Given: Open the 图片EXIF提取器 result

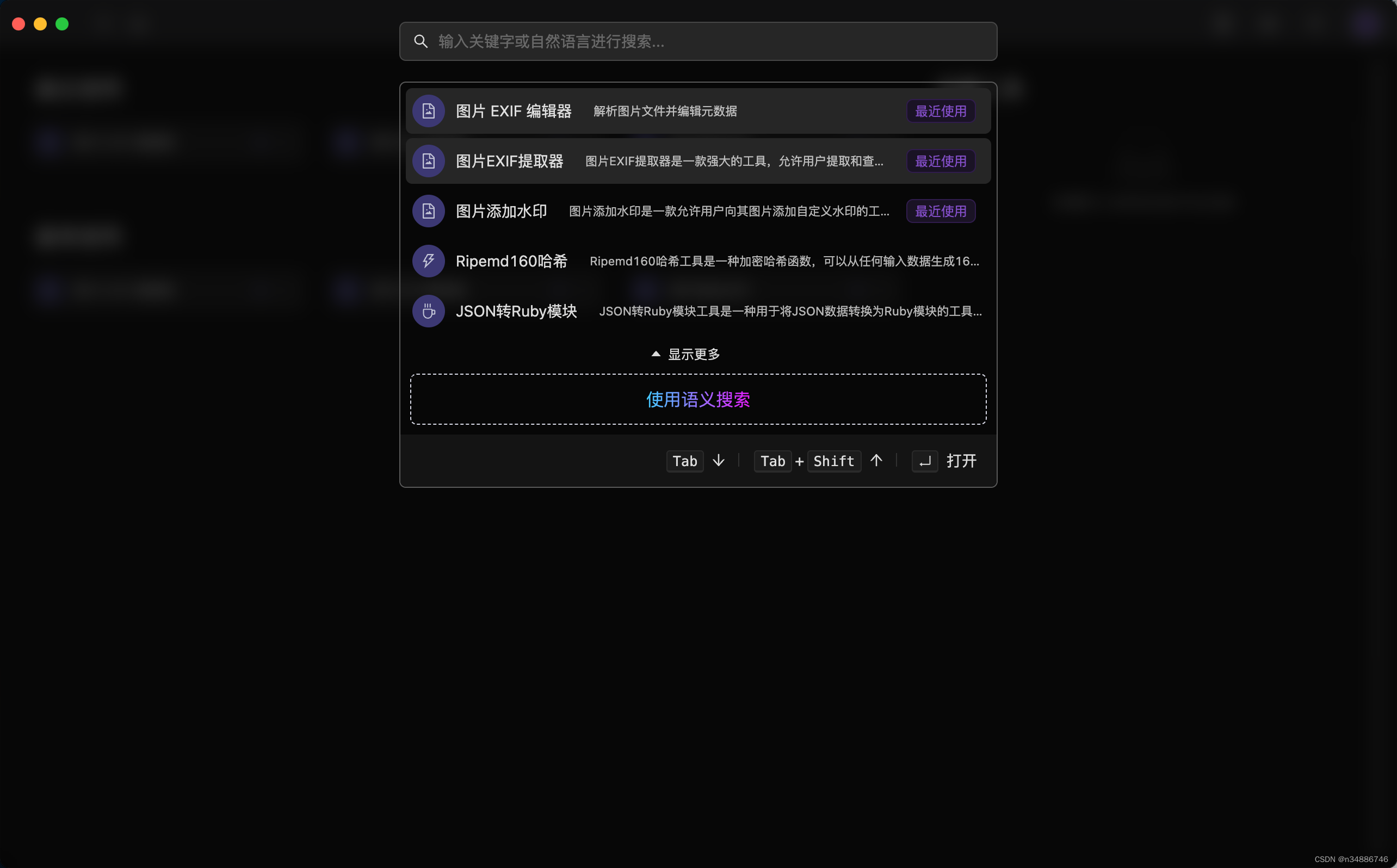Looking at the screenshot, I should pos(697,162).
